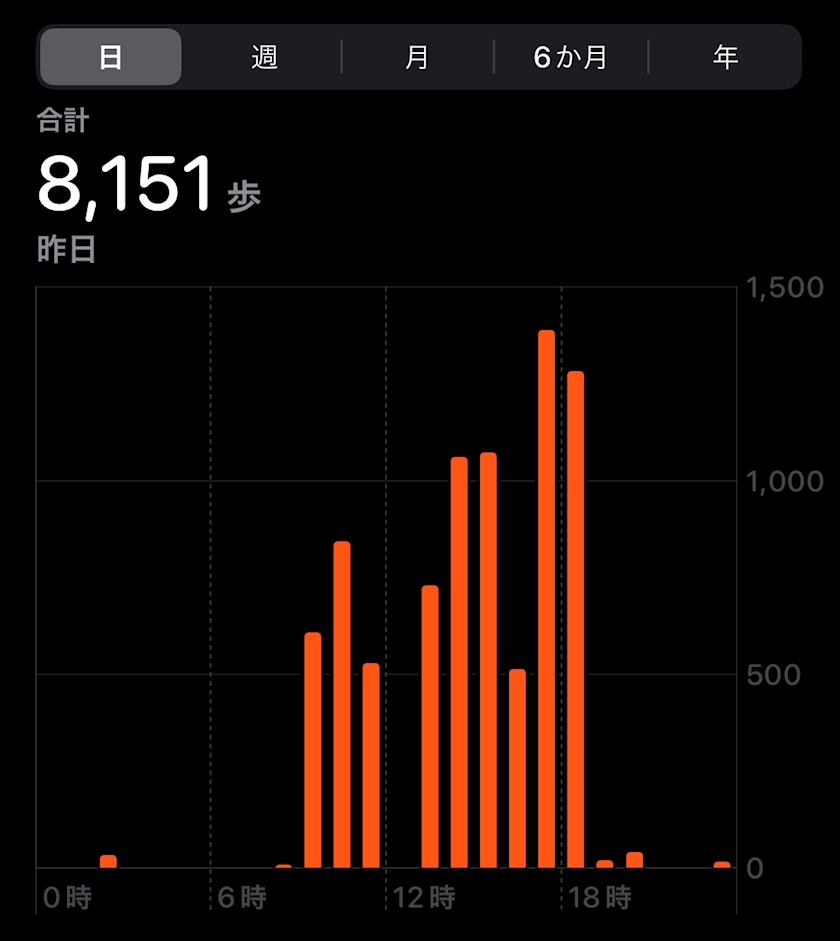Show the 6か月 step chart

(x=571, y=57)
